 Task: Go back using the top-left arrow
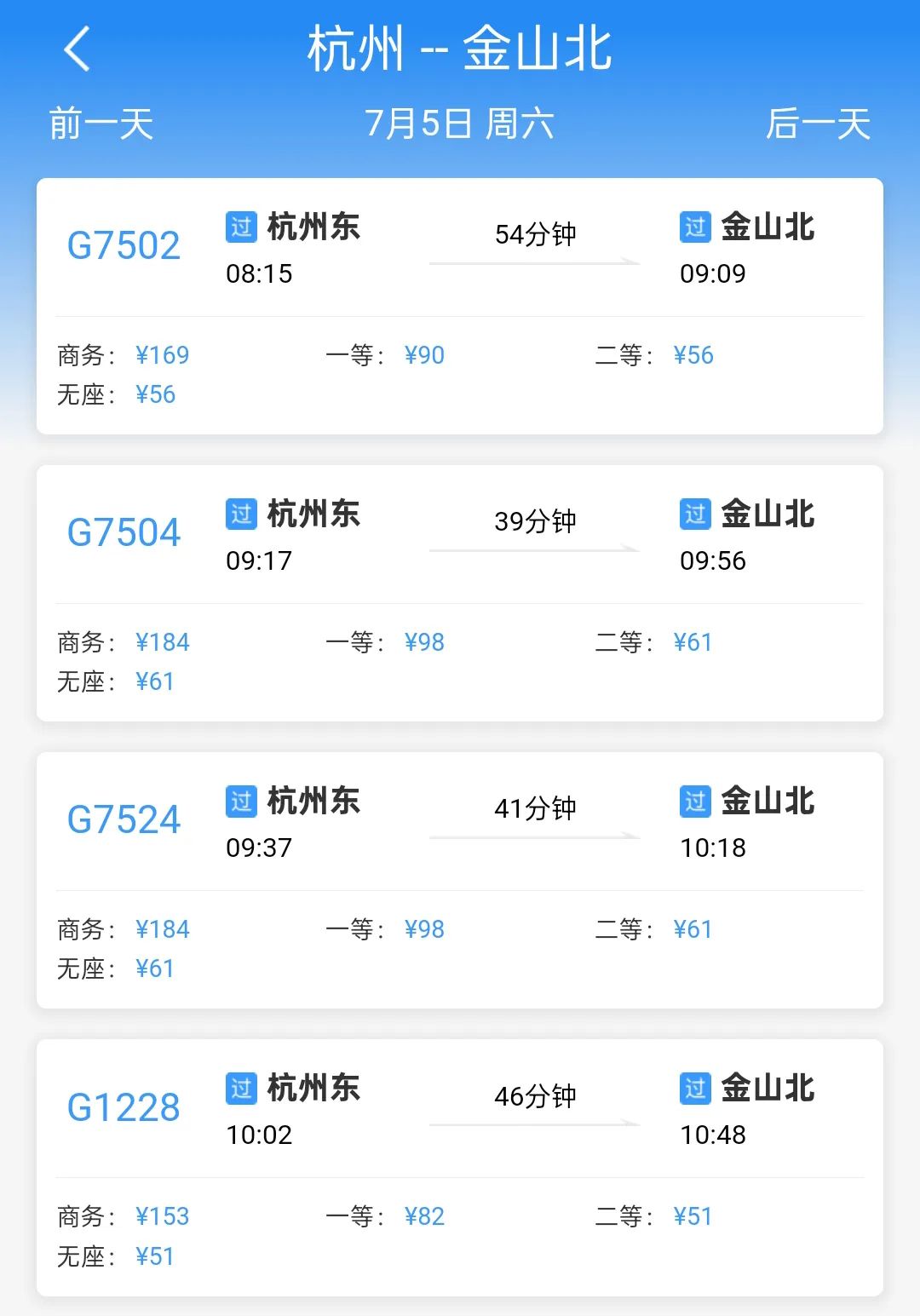pyautogui.click(x=77, y=49)
